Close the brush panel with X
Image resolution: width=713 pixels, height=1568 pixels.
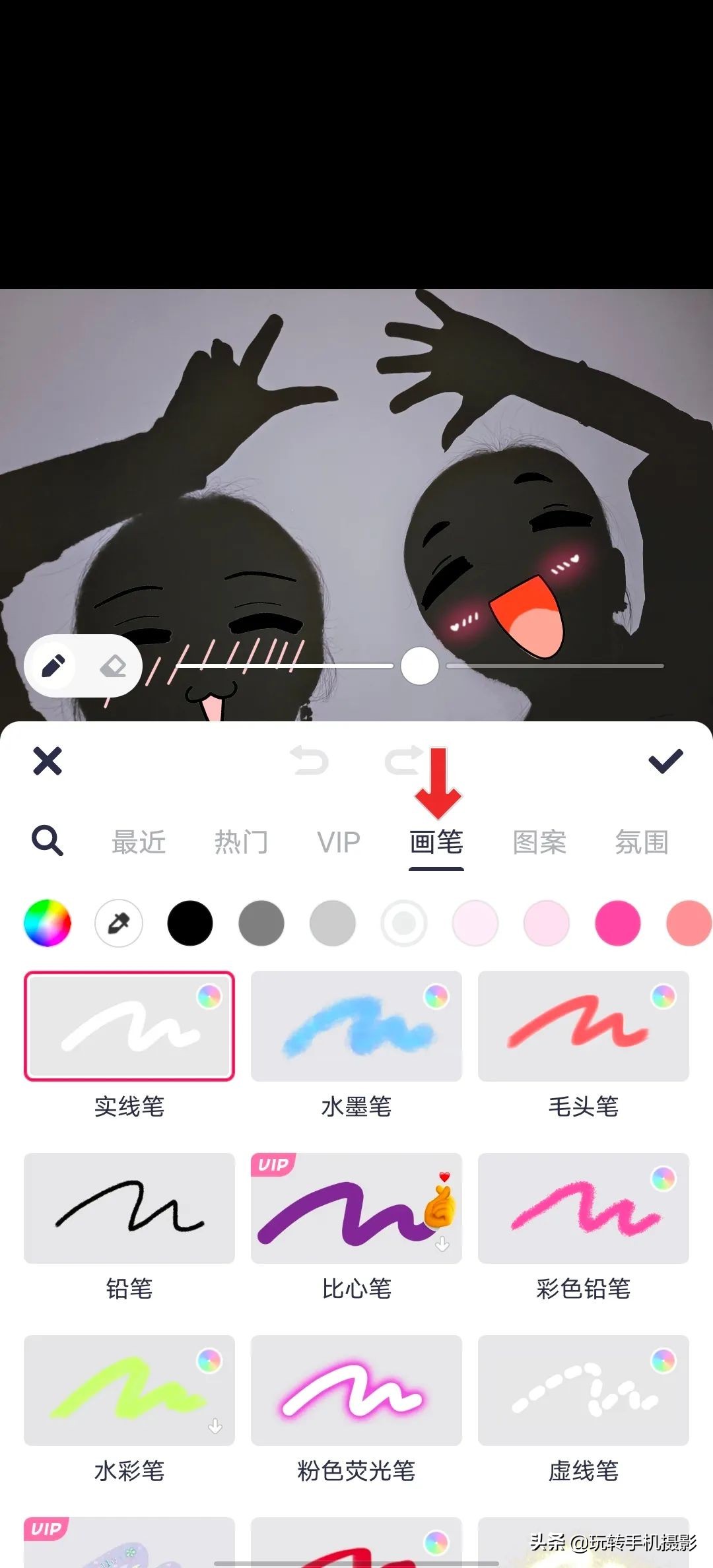pos(48,761)
